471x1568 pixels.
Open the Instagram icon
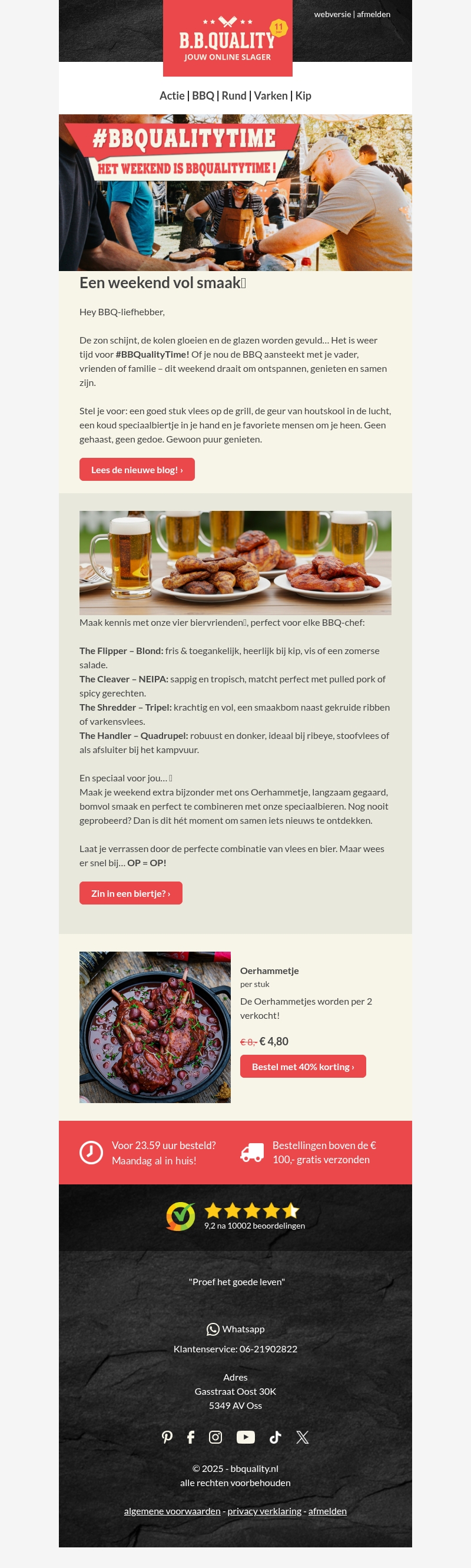click(x=215, y=1437)
